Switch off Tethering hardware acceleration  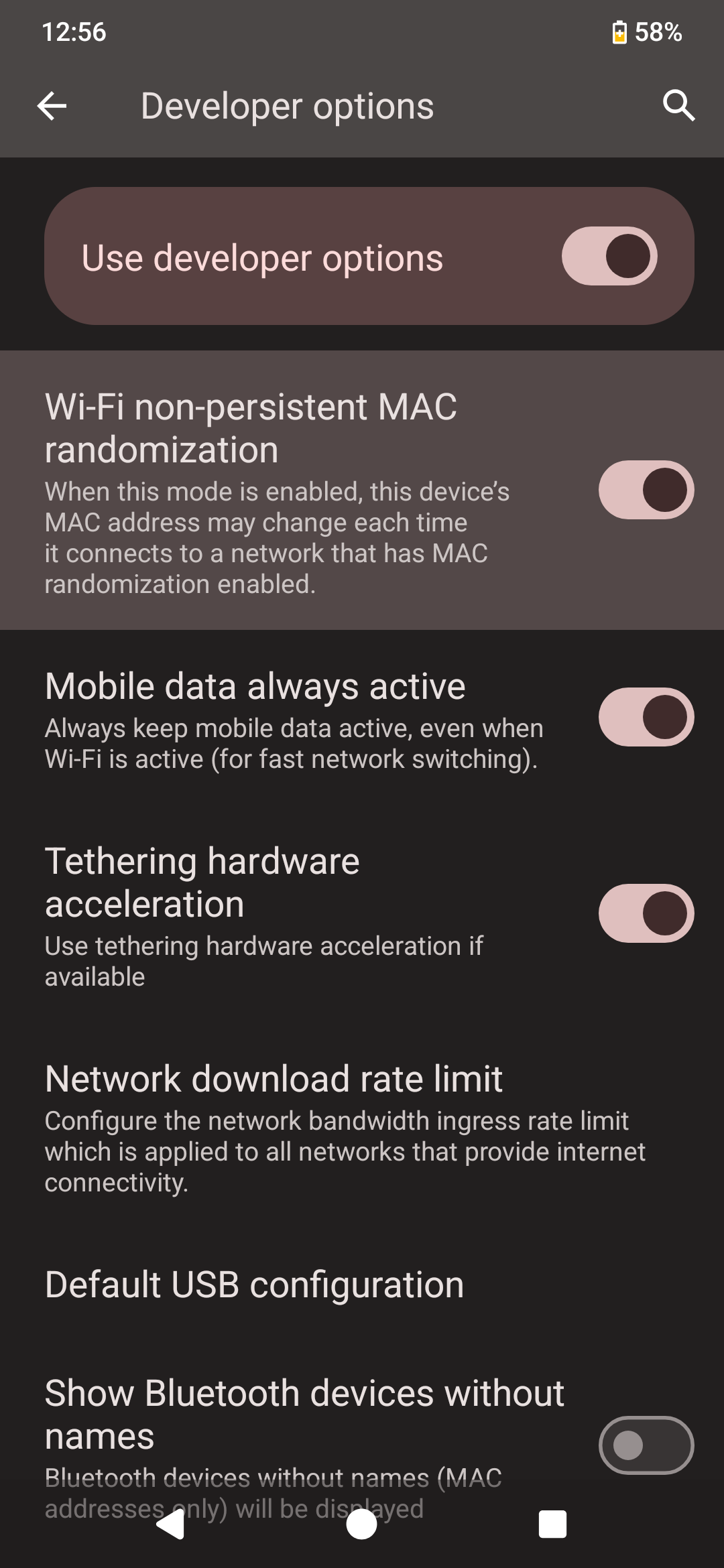(646, 913)
